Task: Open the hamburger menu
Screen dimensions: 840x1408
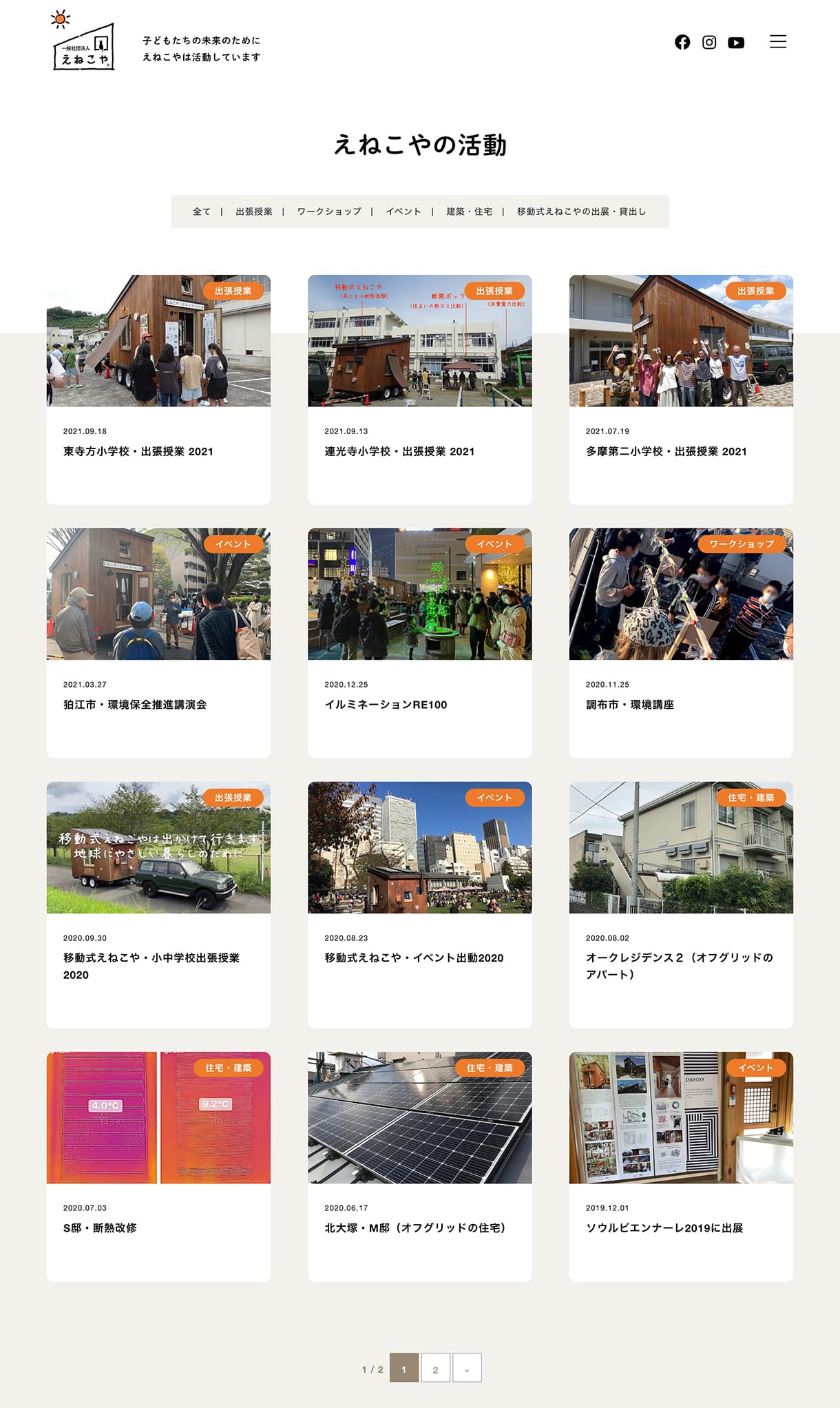Action: (x=778, y=42)
